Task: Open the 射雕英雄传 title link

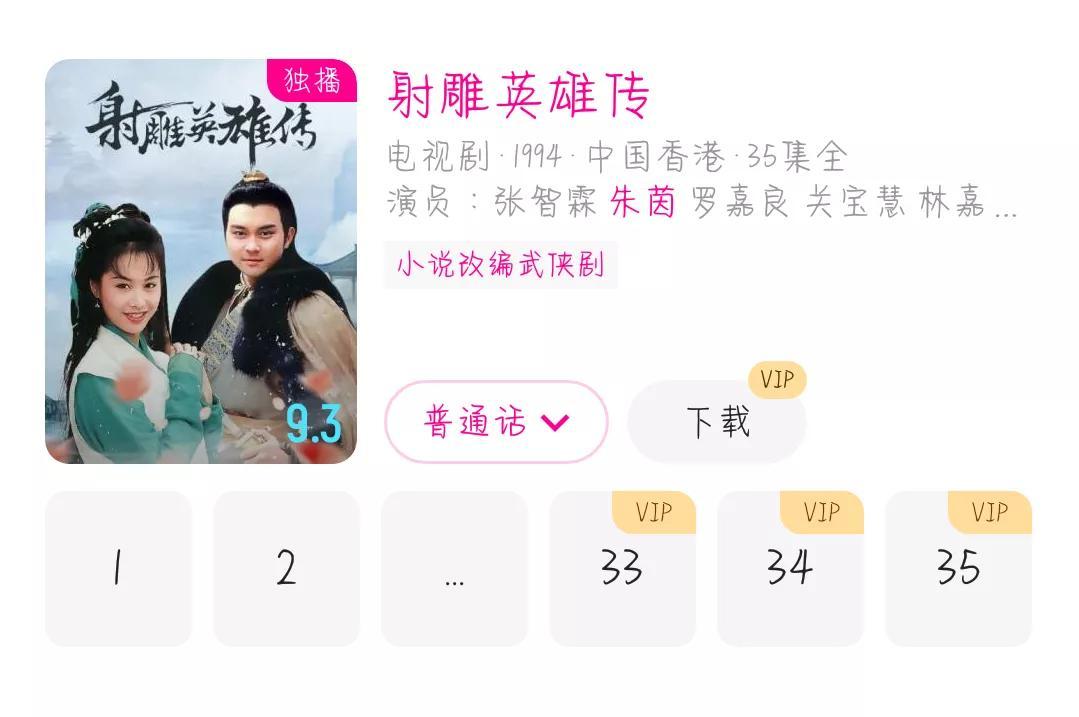Action: pyautogui.click(x=518, y=96)
